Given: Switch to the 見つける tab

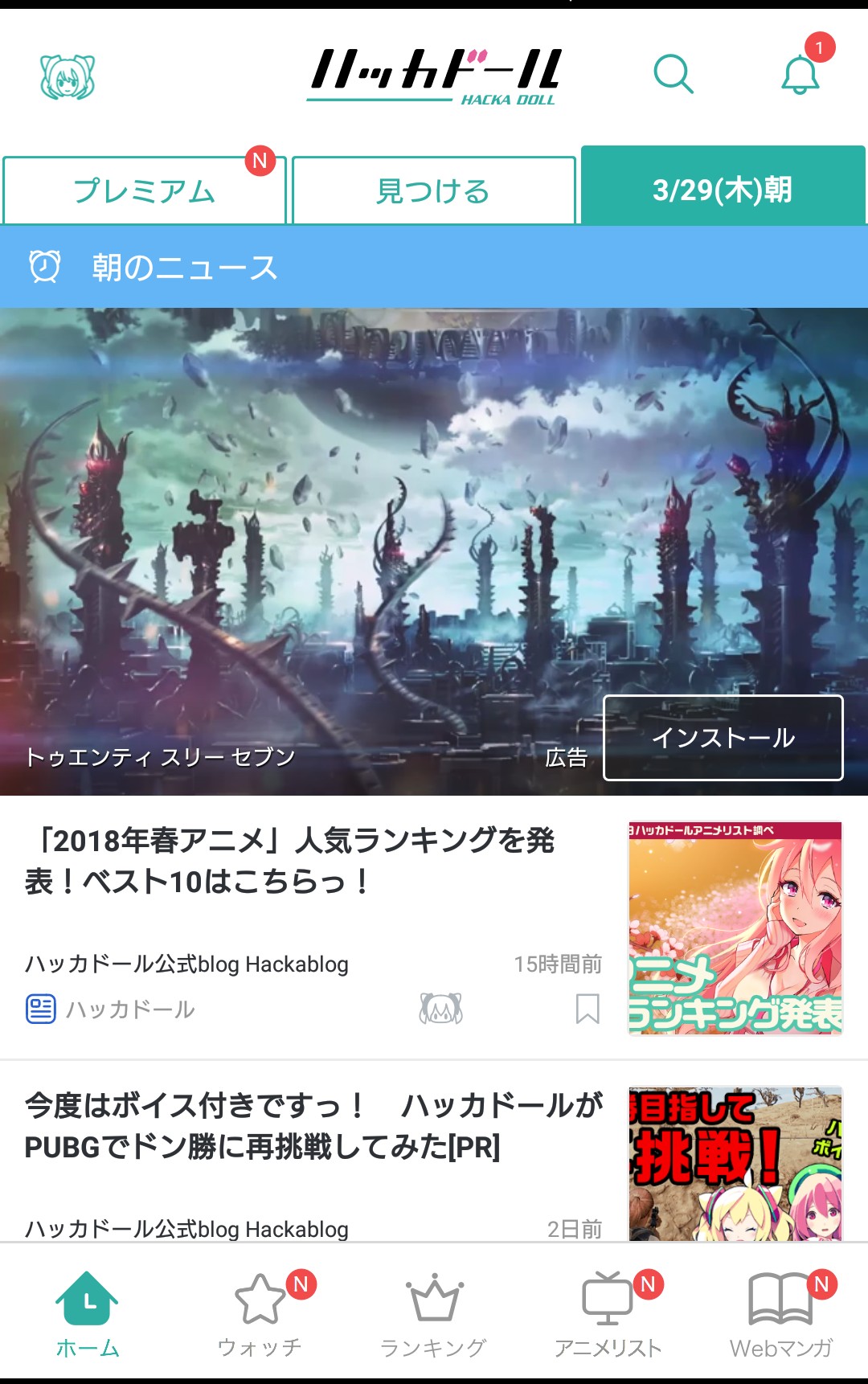Looking at the screenshot, I should [x=434, y=191].
